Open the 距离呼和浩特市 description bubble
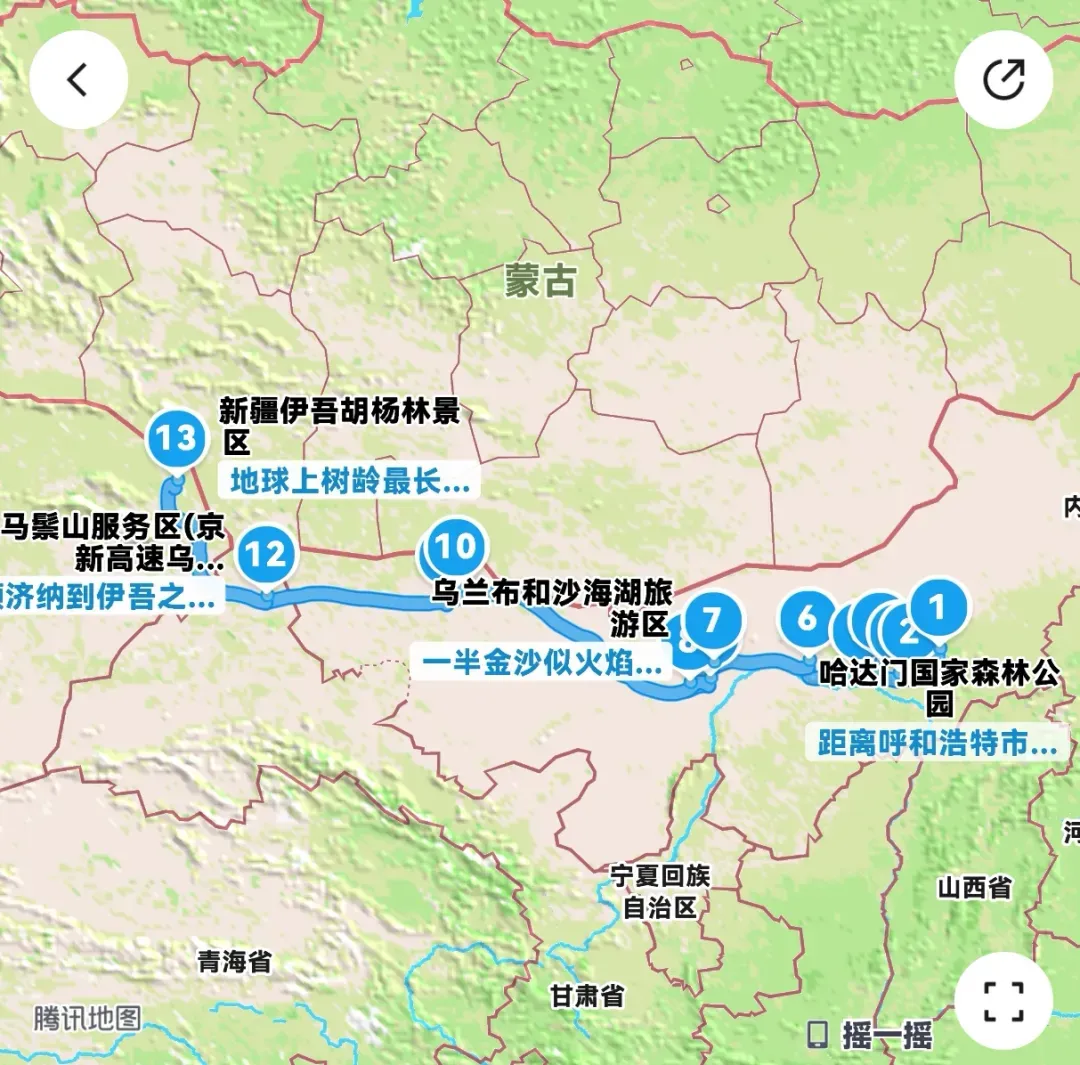The height and width of the screenshot is (1065, 1080). (937, 743)
